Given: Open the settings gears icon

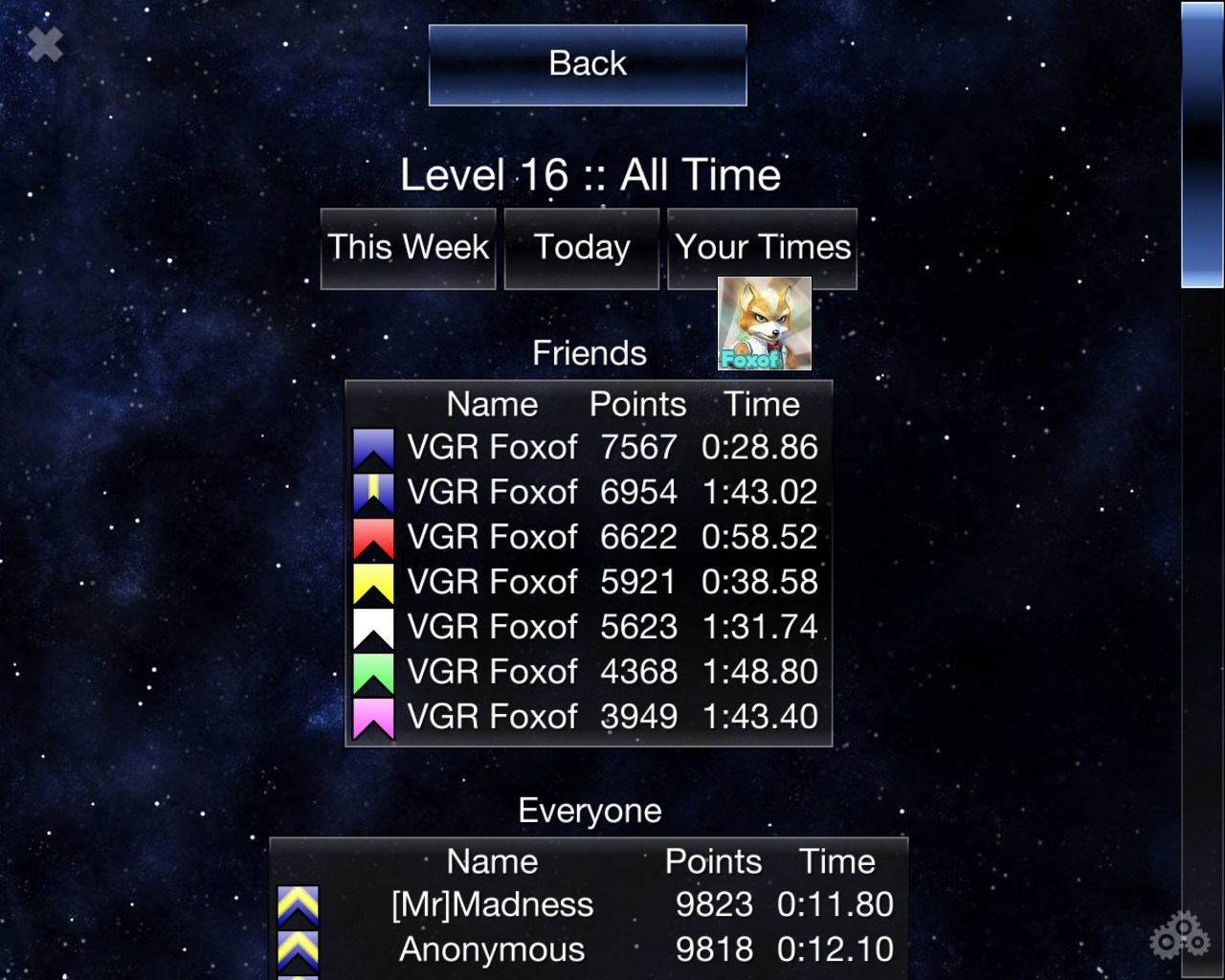Looking at the screenshot, I should [x=1179, y=935].
